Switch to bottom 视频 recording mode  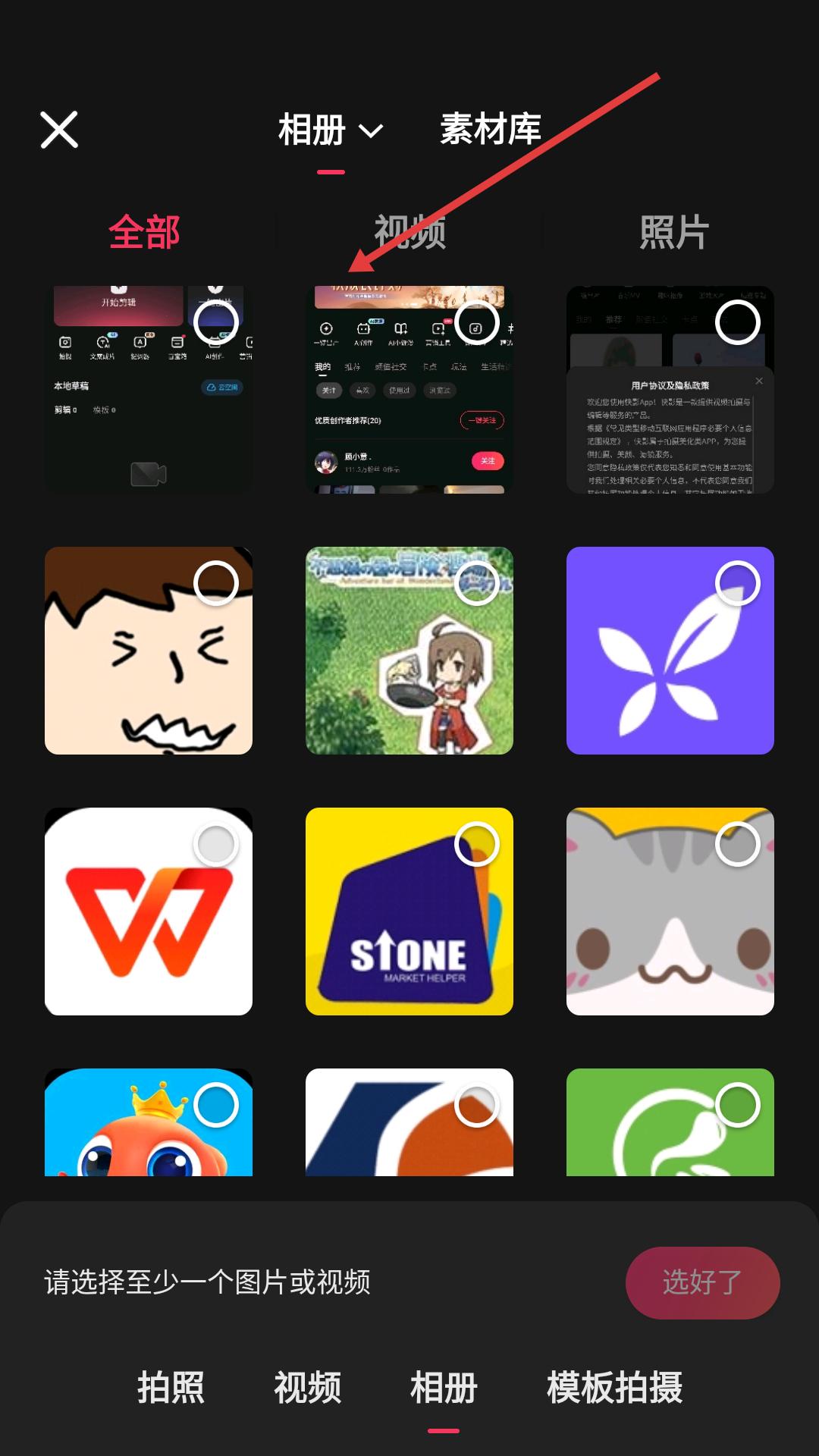pos(307,1387)
